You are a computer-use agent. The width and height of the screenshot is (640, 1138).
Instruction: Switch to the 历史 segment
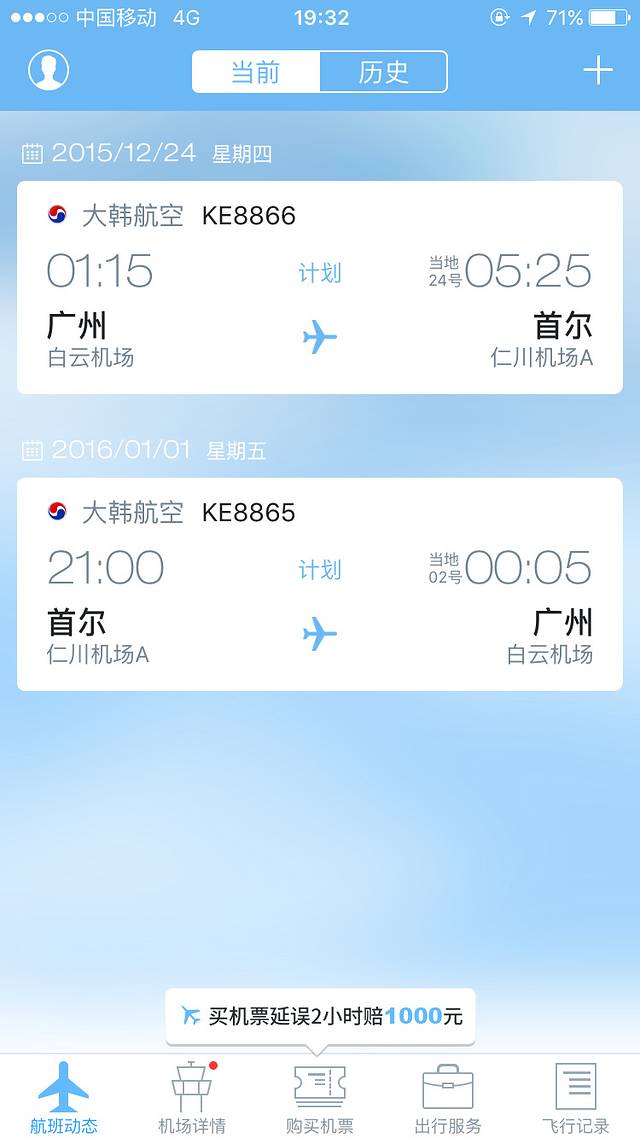(383, 72)
